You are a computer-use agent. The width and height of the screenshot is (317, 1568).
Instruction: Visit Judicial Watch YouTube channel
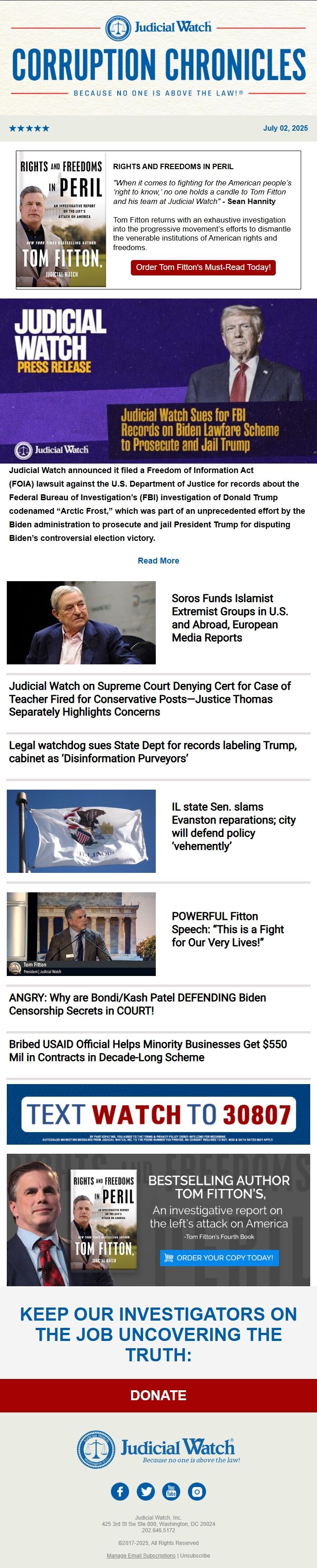pyautogui.click(x=171, y=1491)
